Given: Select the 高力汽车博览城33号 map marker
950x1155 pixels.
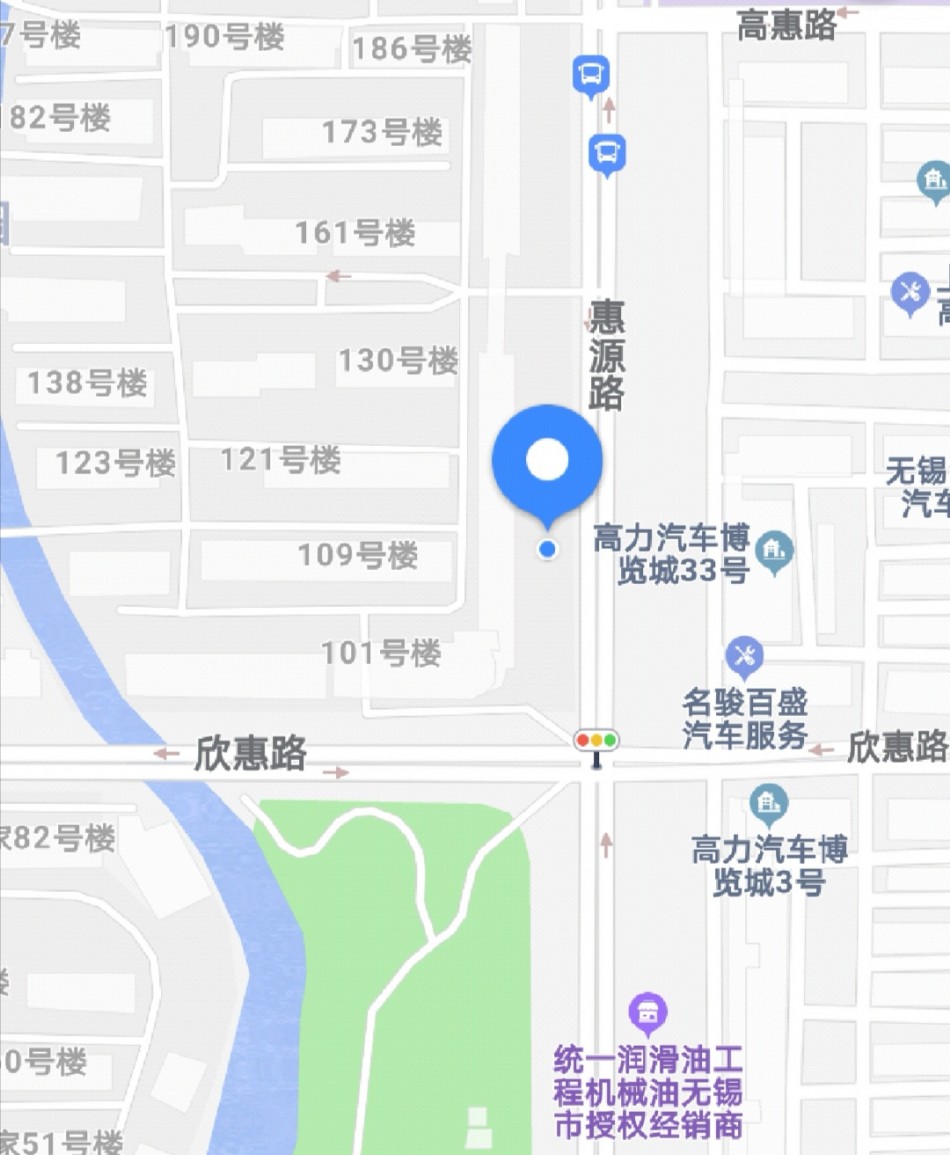Looking at the screenshot, I should [x=774, y=551].
